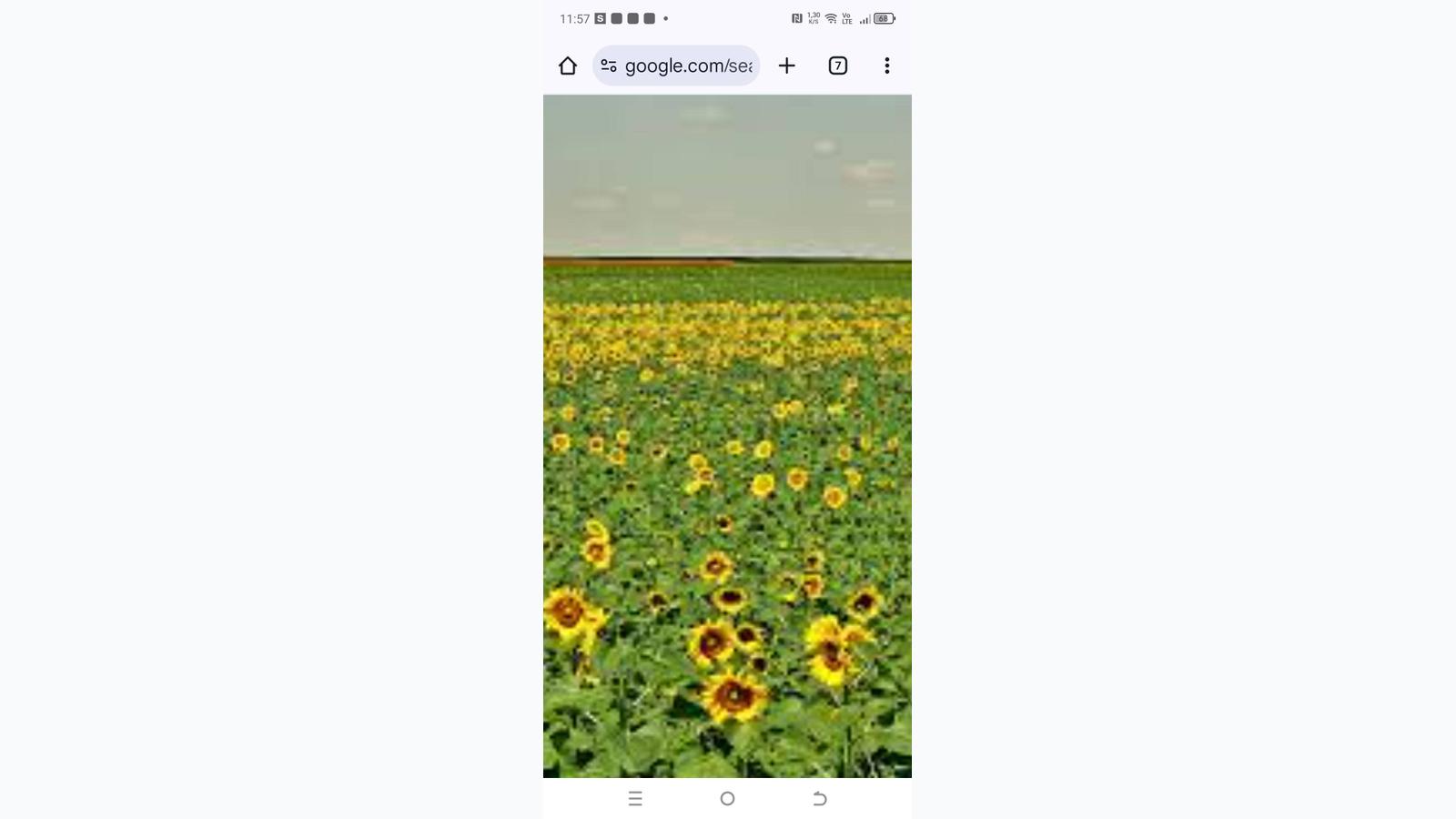The height and width of the screenshot is (819, 1456).
Task: Open a new tab with the plus icon
Action: point(787,66)
